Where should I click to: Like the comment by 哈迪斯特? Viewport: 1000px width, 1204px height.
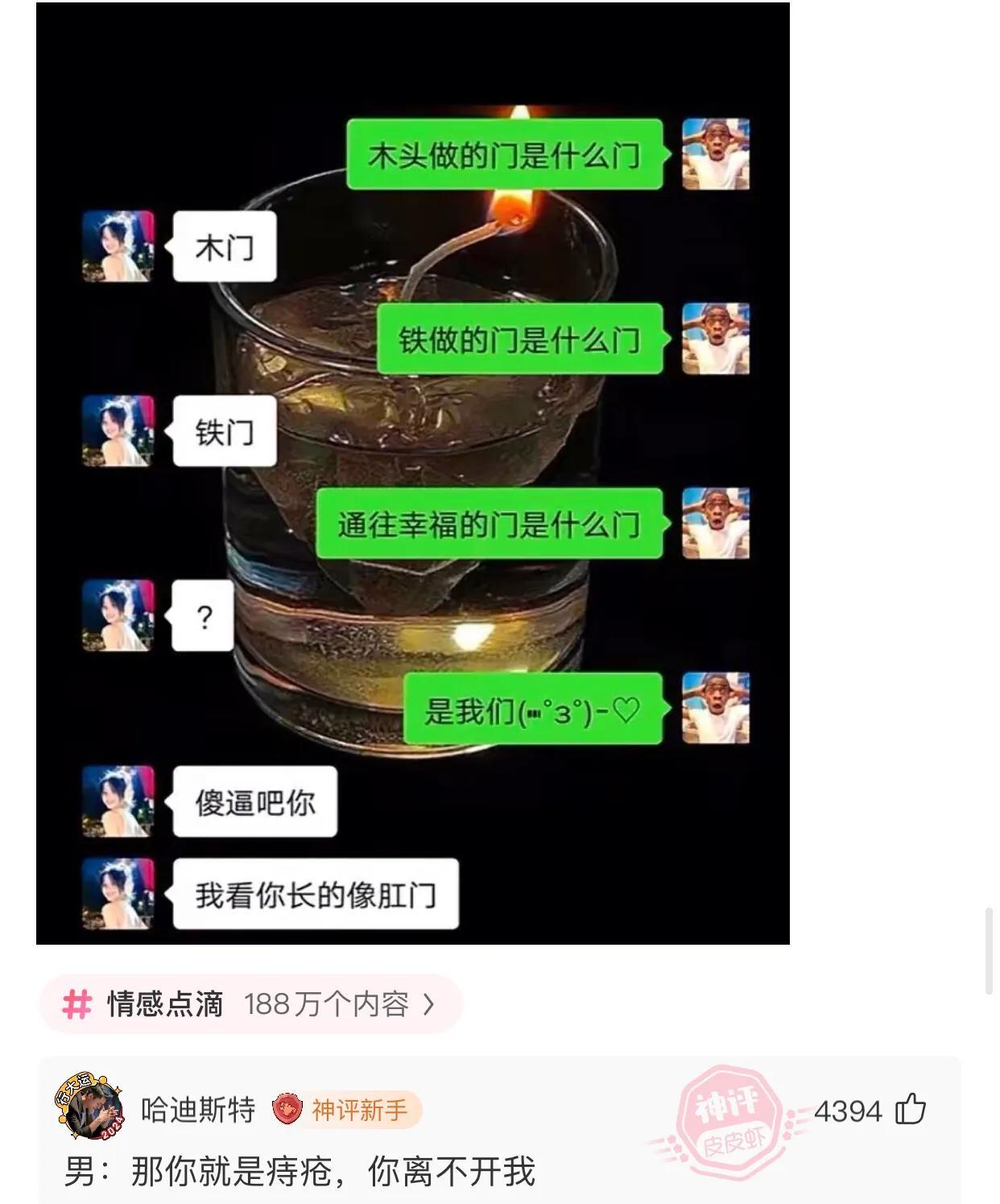pyautogui.click(x=911, y=1110)
